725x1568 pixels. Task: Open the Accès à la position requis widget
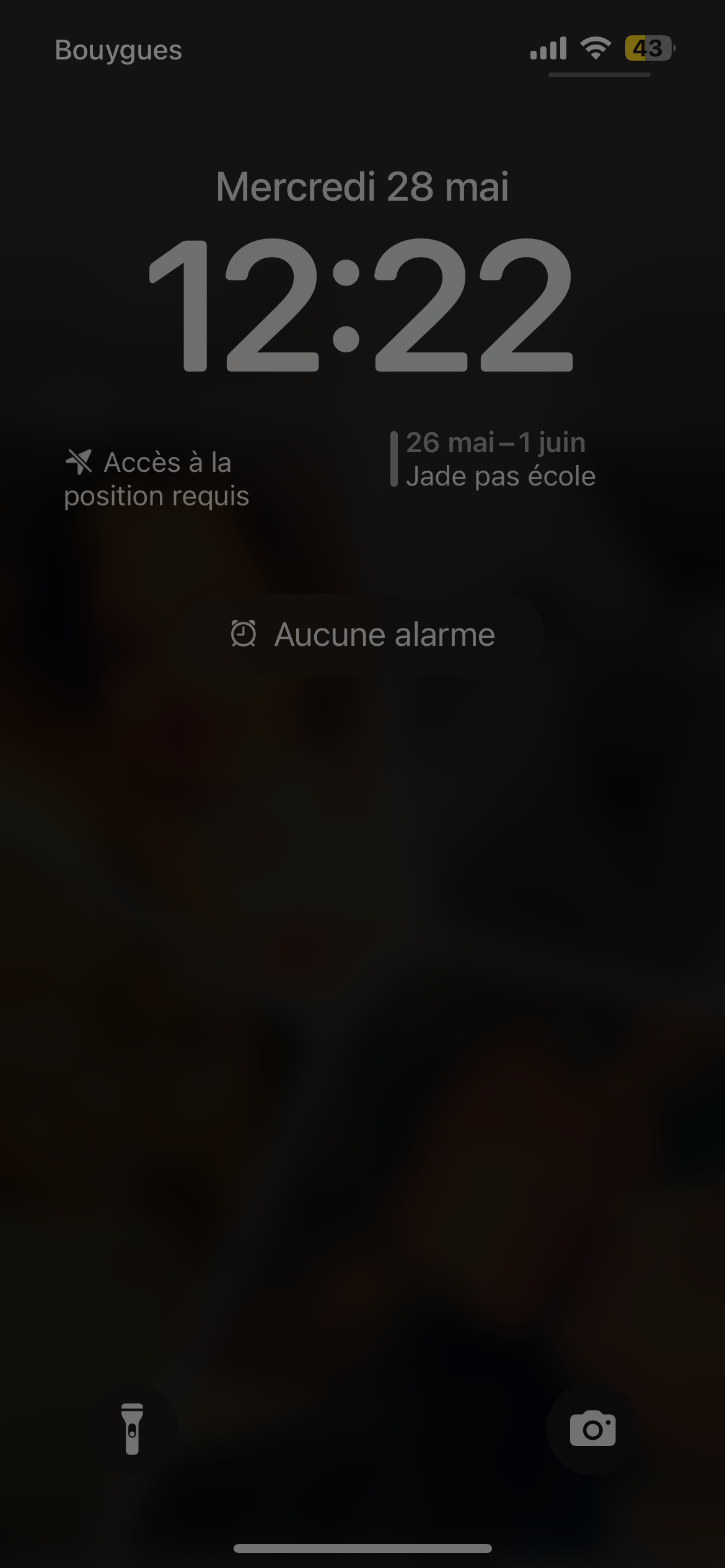point(157,479)
